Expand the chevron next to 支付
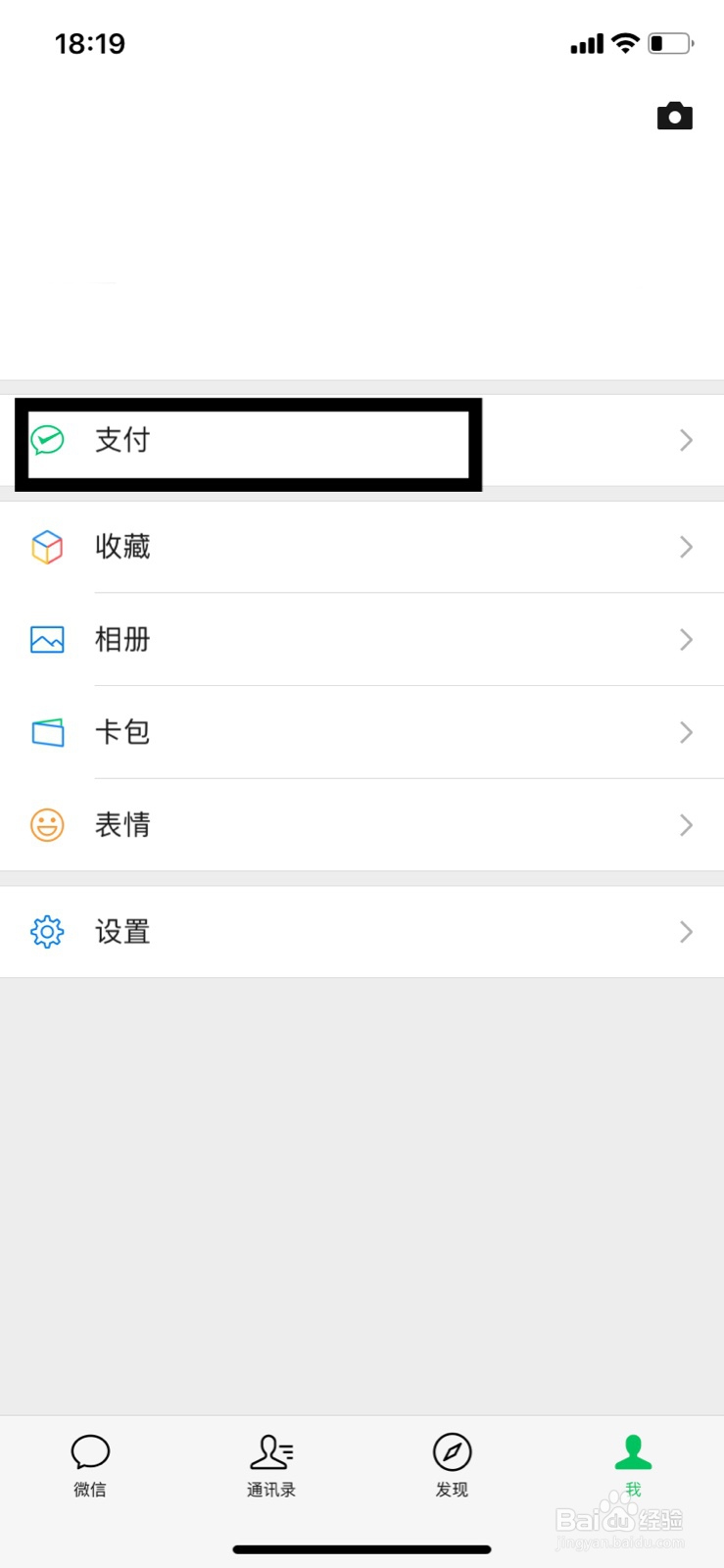Viewport: 724px width, 1568px height. (686, 440)
